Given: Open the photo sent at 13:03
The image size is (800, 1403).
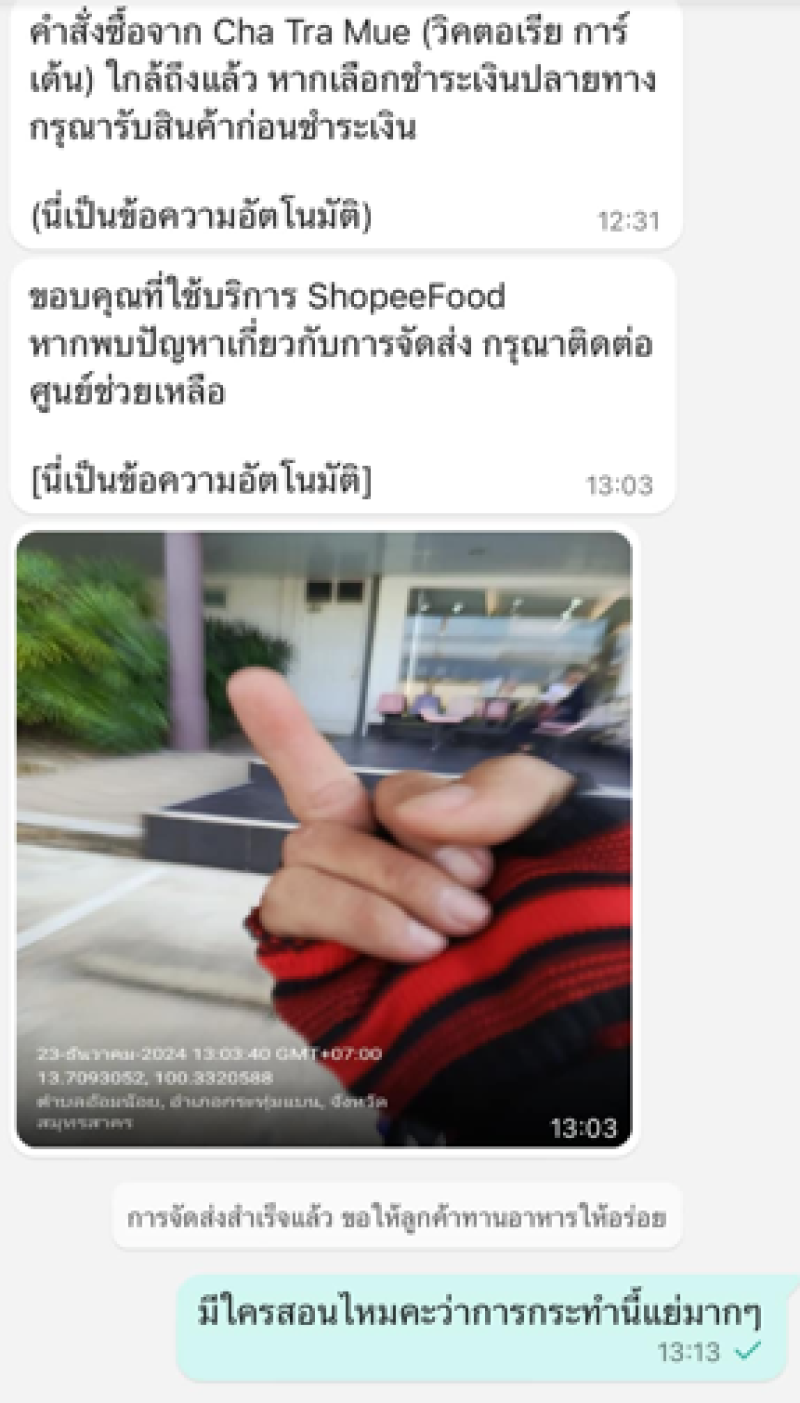Looking at the screenshot, I should 324,838.
